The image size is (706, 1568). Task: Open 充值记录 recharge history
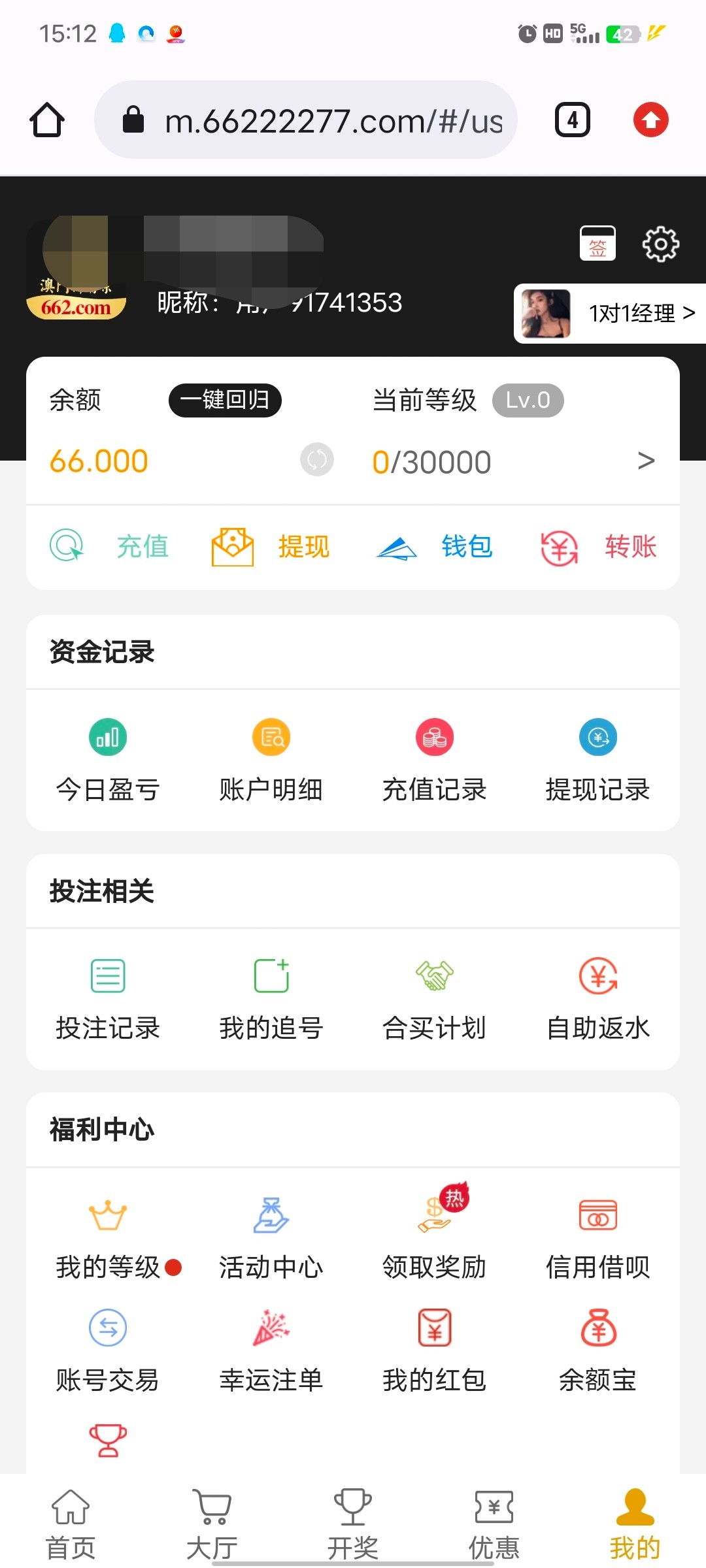tap(435, 760)
